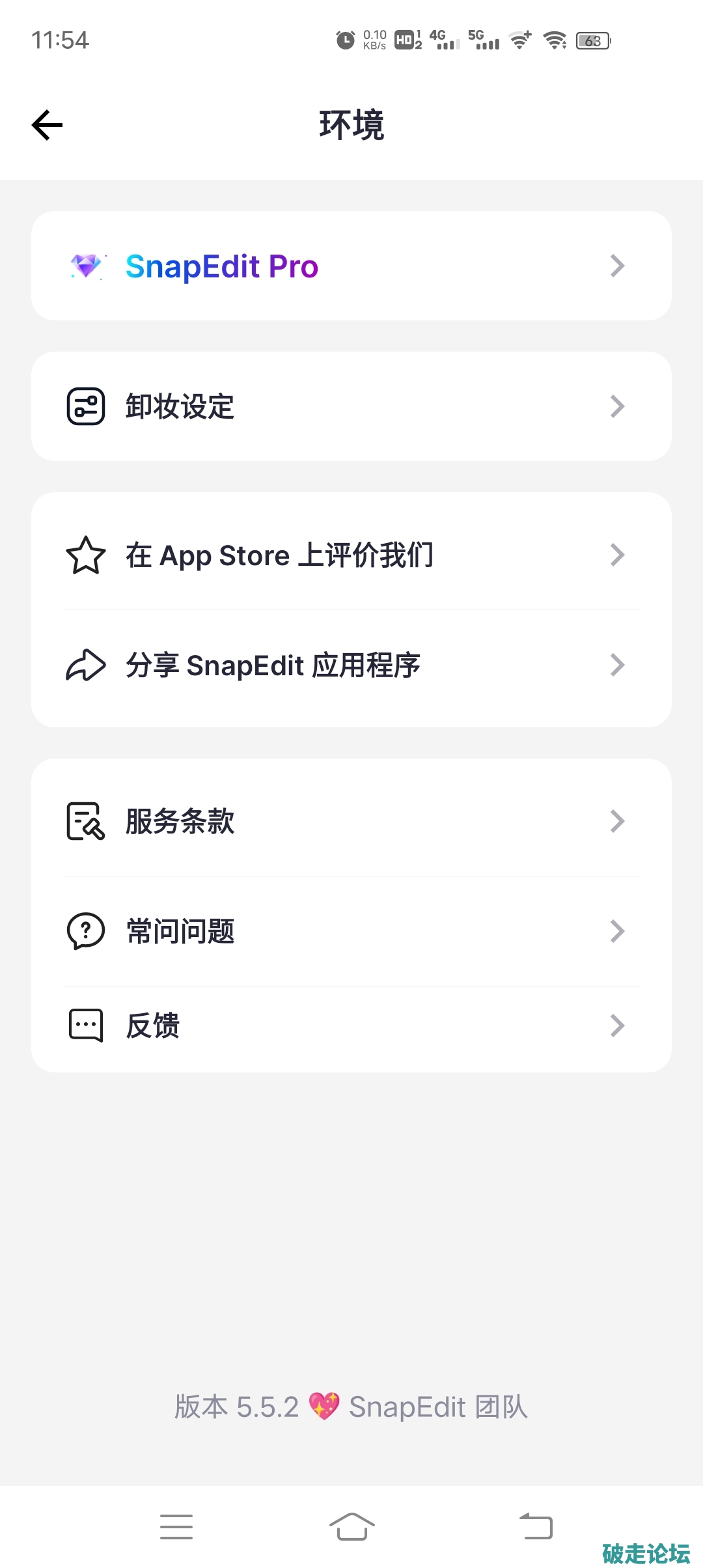The image size is (703, 1568).
Task: Open 常问问题 FAQ
Action: click(x=351, y=931)
